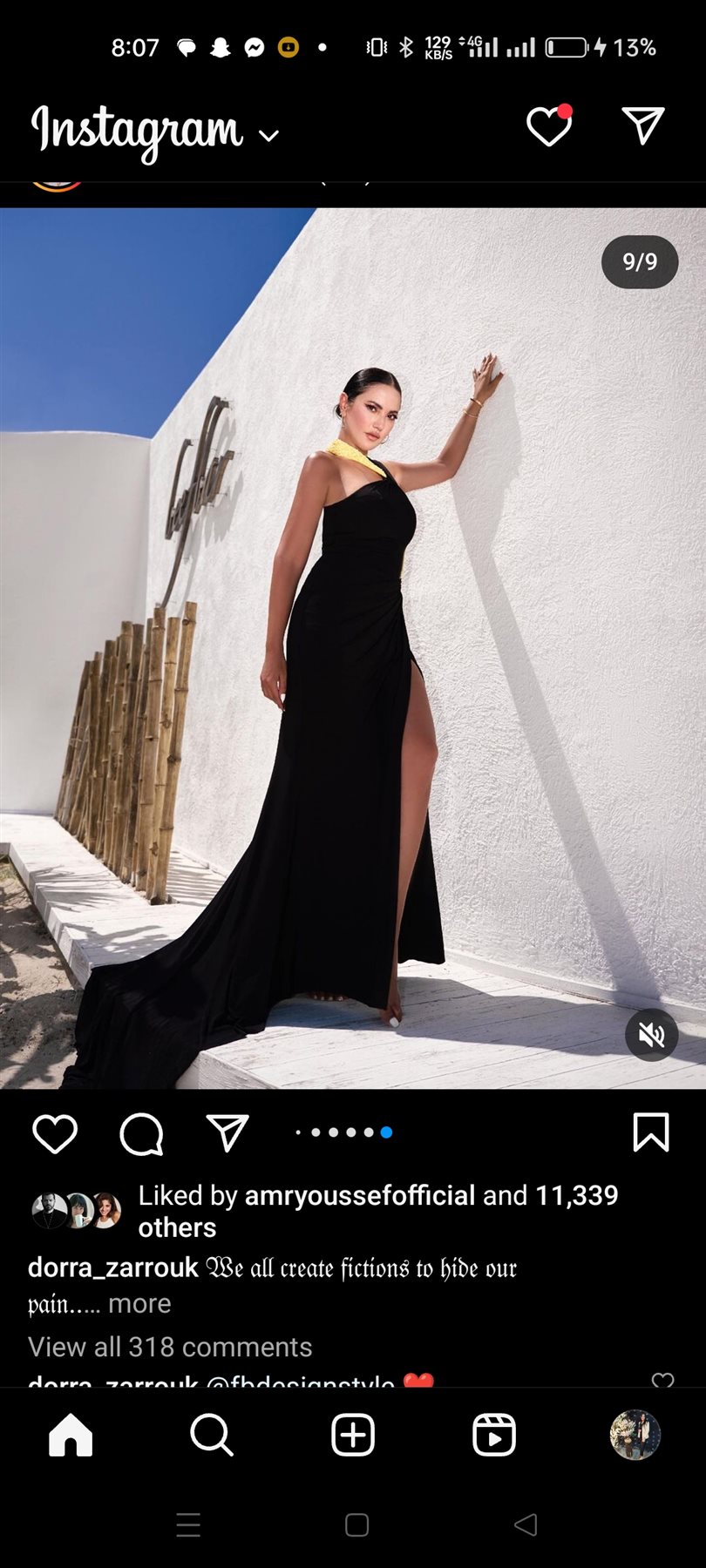Open your profile tab

click(x=635, y=1435)
